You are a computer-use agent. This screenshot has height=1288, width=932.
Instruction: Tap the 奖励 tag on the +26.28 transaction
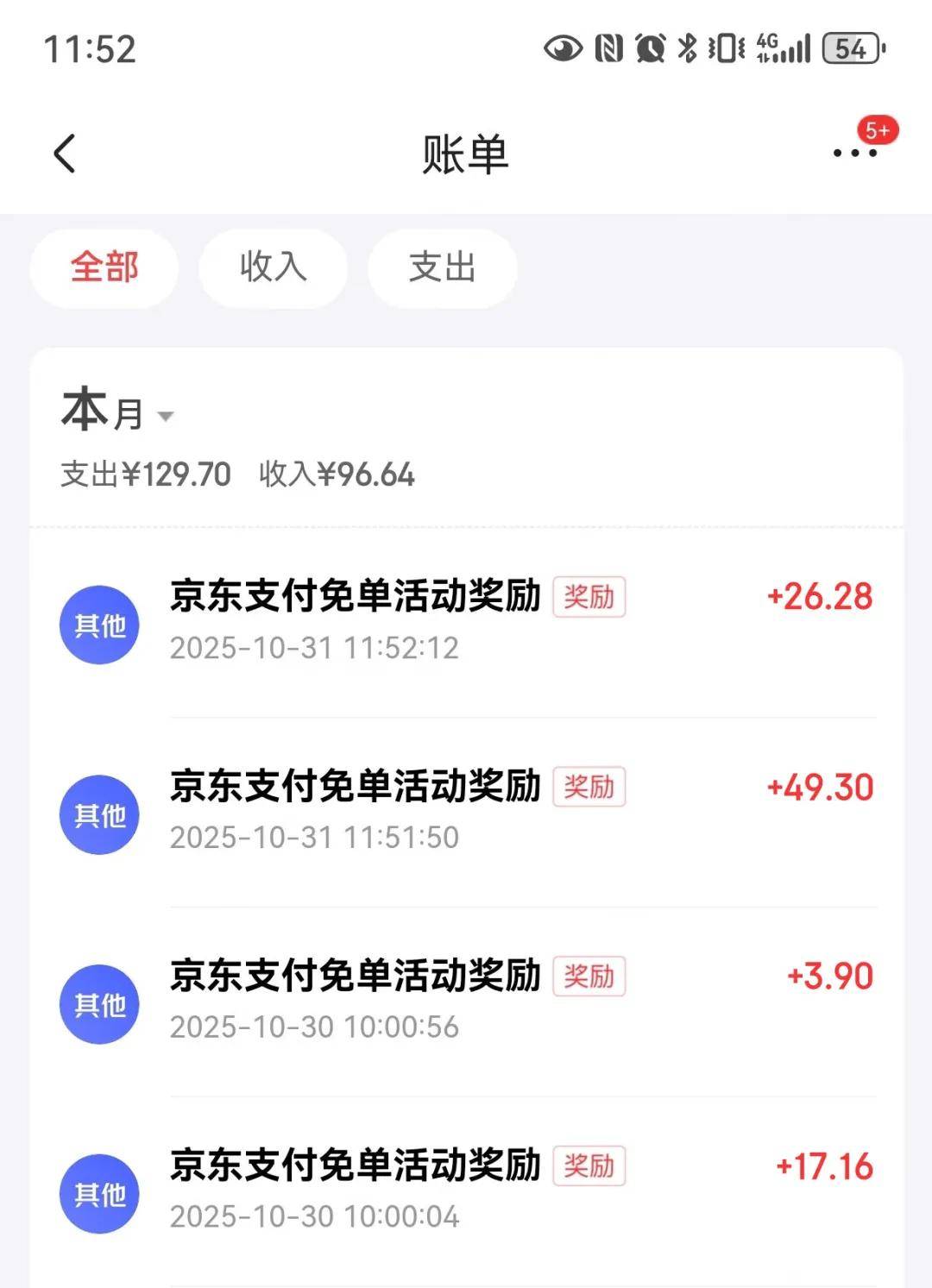(590, 597)
